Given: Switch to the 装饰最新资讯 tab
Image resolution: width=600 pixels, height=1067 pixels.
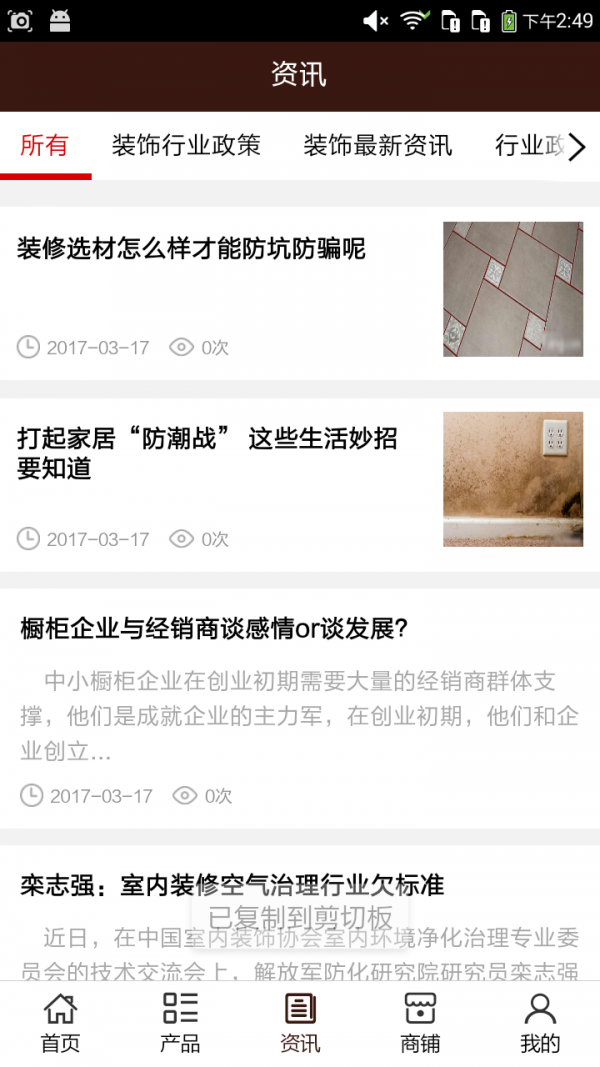Looking at the screenshot, I should coord(378,146).
